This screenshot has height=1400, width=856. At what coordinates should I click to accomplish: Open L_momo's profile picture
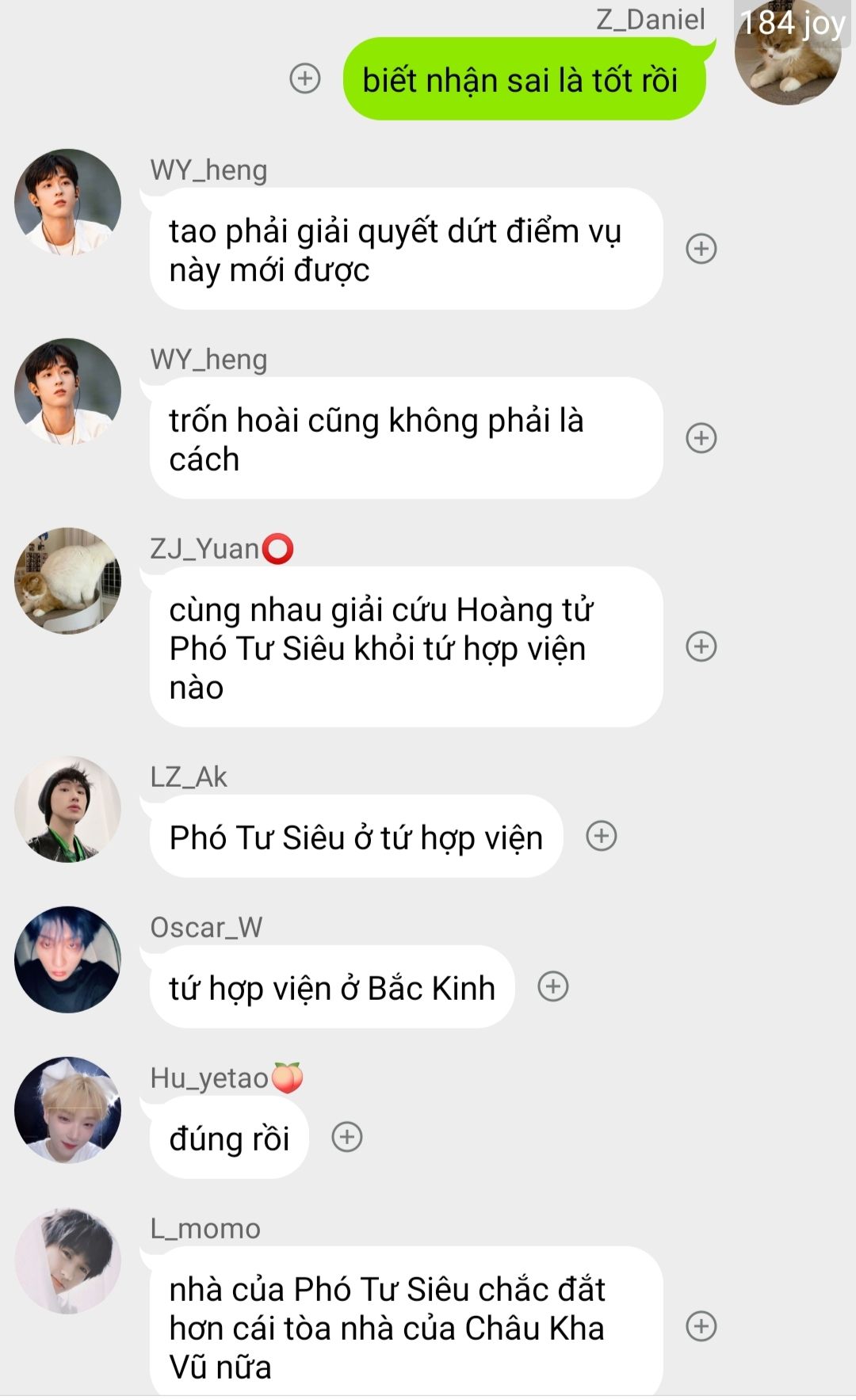pos(68,1261)
